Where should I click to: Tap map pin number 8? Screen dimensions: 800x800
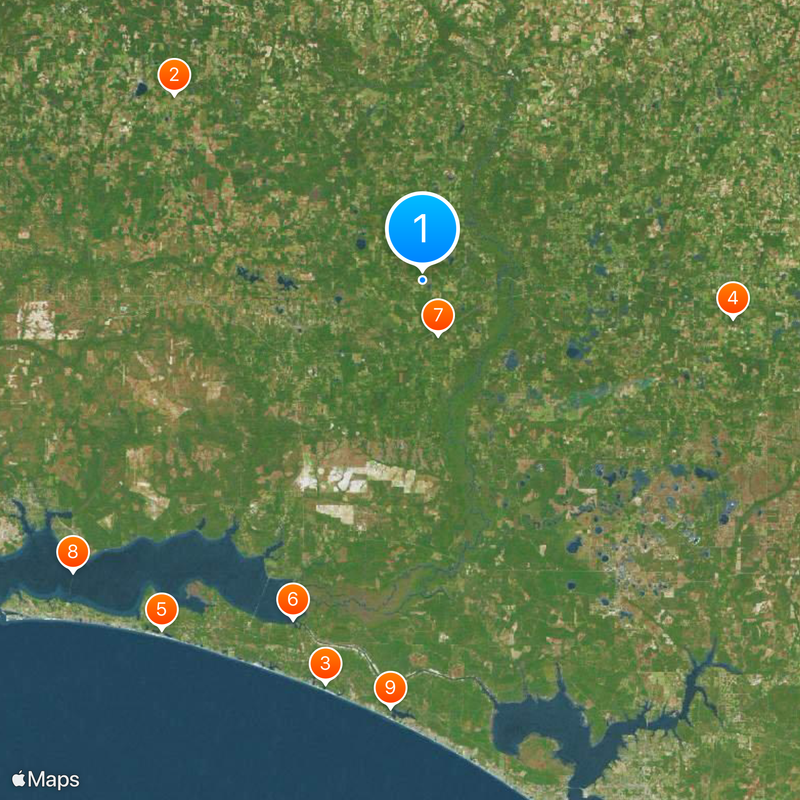73,552
